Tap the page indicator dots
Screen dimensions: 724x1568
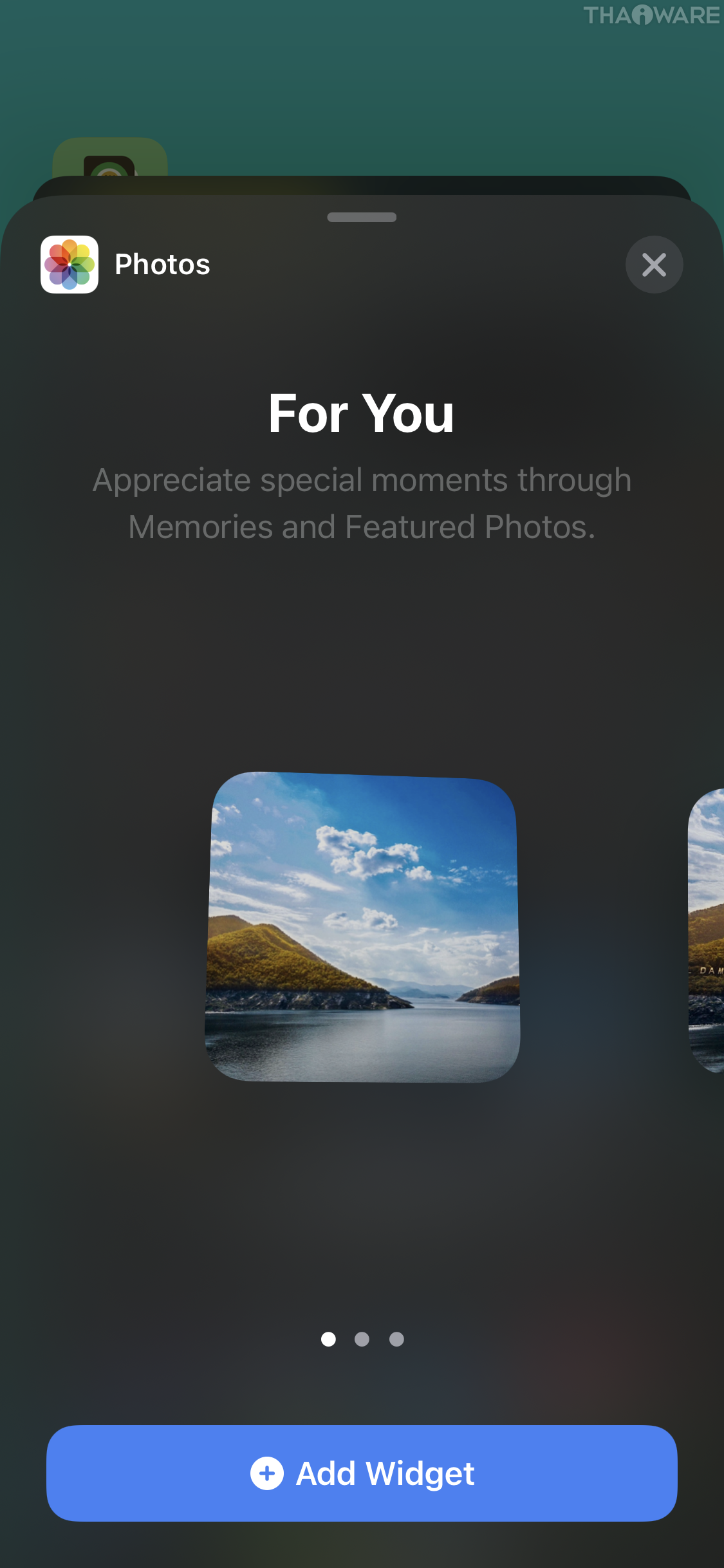(x=362, y=1339)
